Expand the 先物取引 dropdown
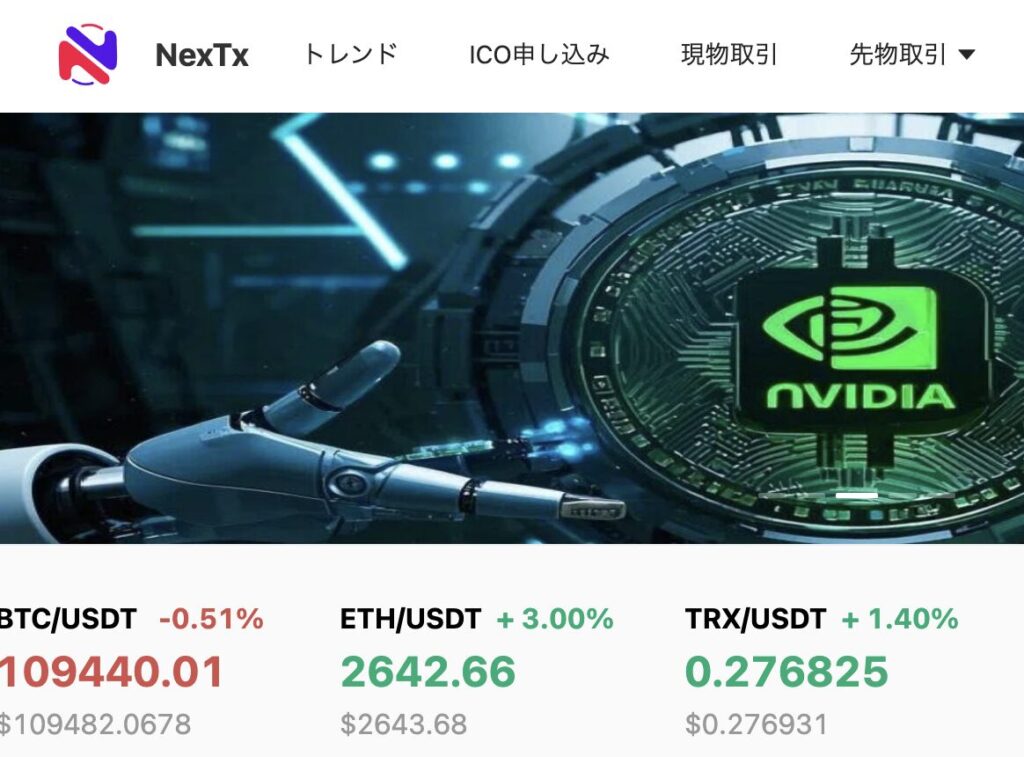This screenshot has height=757, width=1024. [911, 54]
